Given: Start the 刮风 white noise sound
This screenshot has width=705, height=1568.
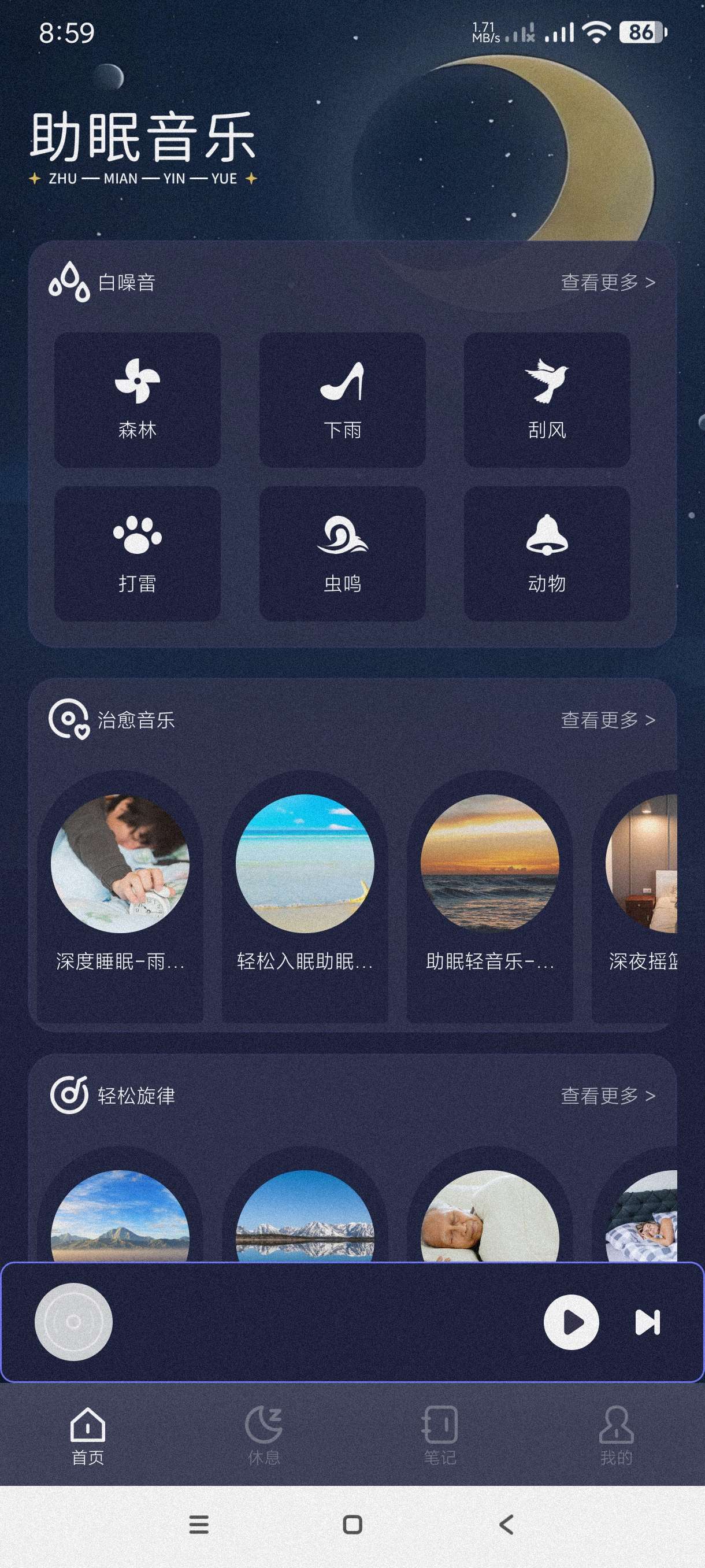Looking at the screenshot, I should pyautogui.click(x=546, y=400).
